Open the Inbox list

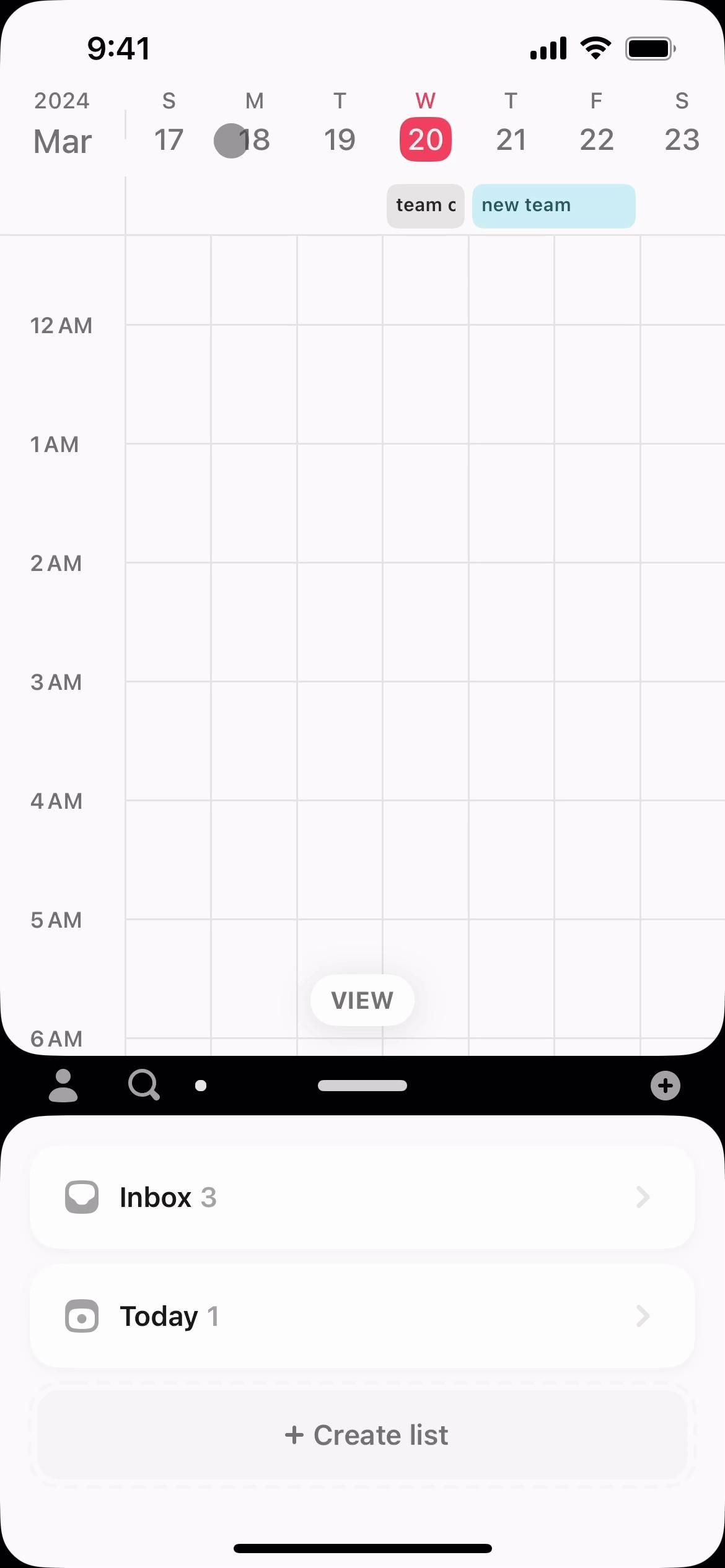tap(362, 1197)
